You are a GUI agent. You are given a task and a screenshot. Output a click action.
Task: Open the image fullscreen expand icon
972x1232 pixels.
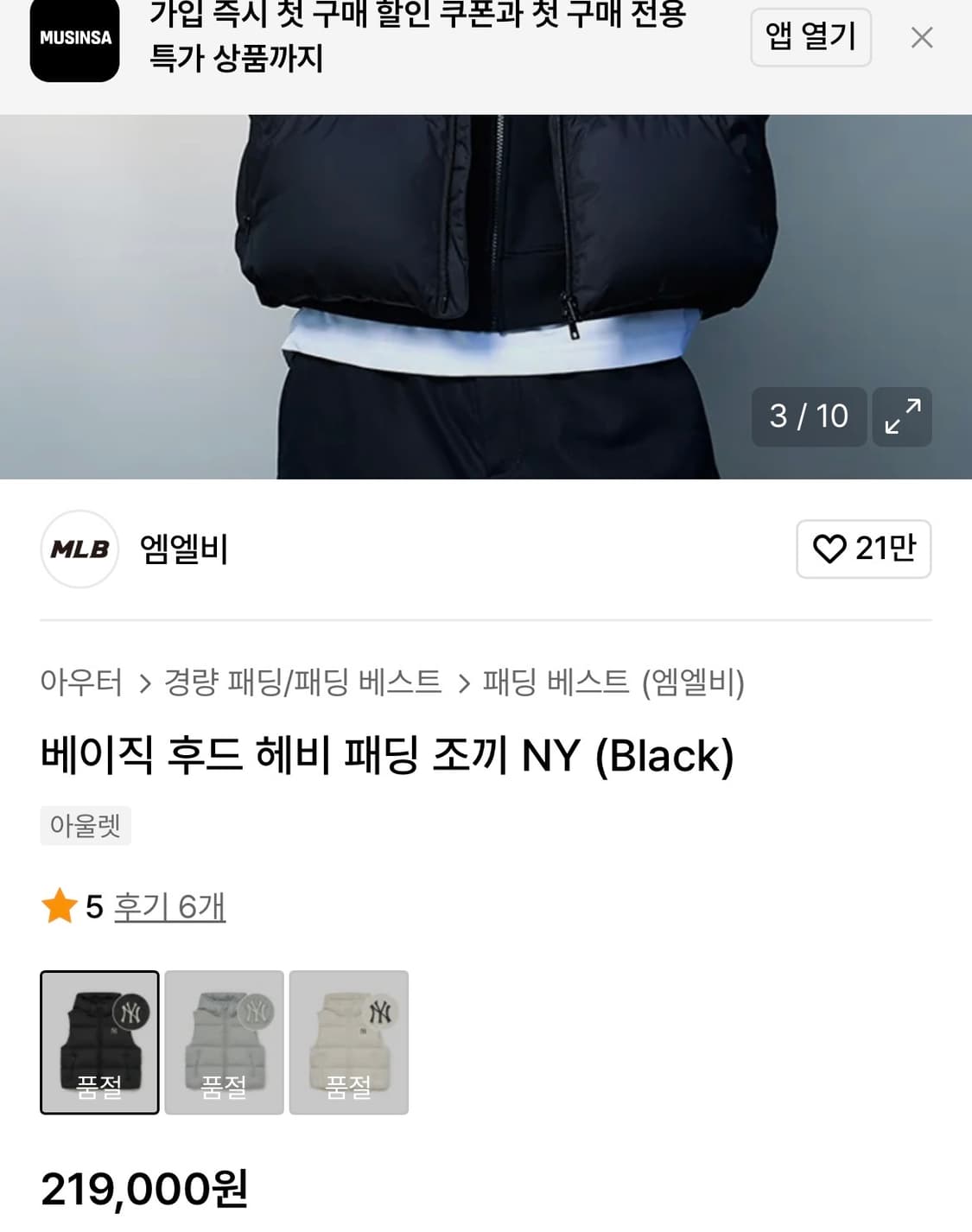tap(902, 417)
